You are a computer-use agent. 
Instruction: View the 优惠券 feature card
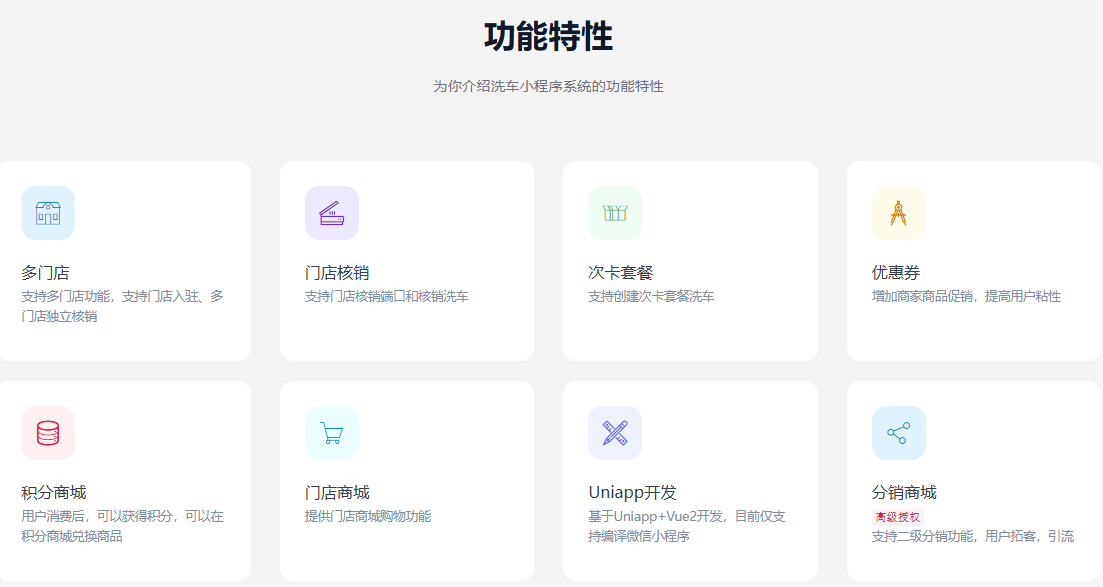973,261
